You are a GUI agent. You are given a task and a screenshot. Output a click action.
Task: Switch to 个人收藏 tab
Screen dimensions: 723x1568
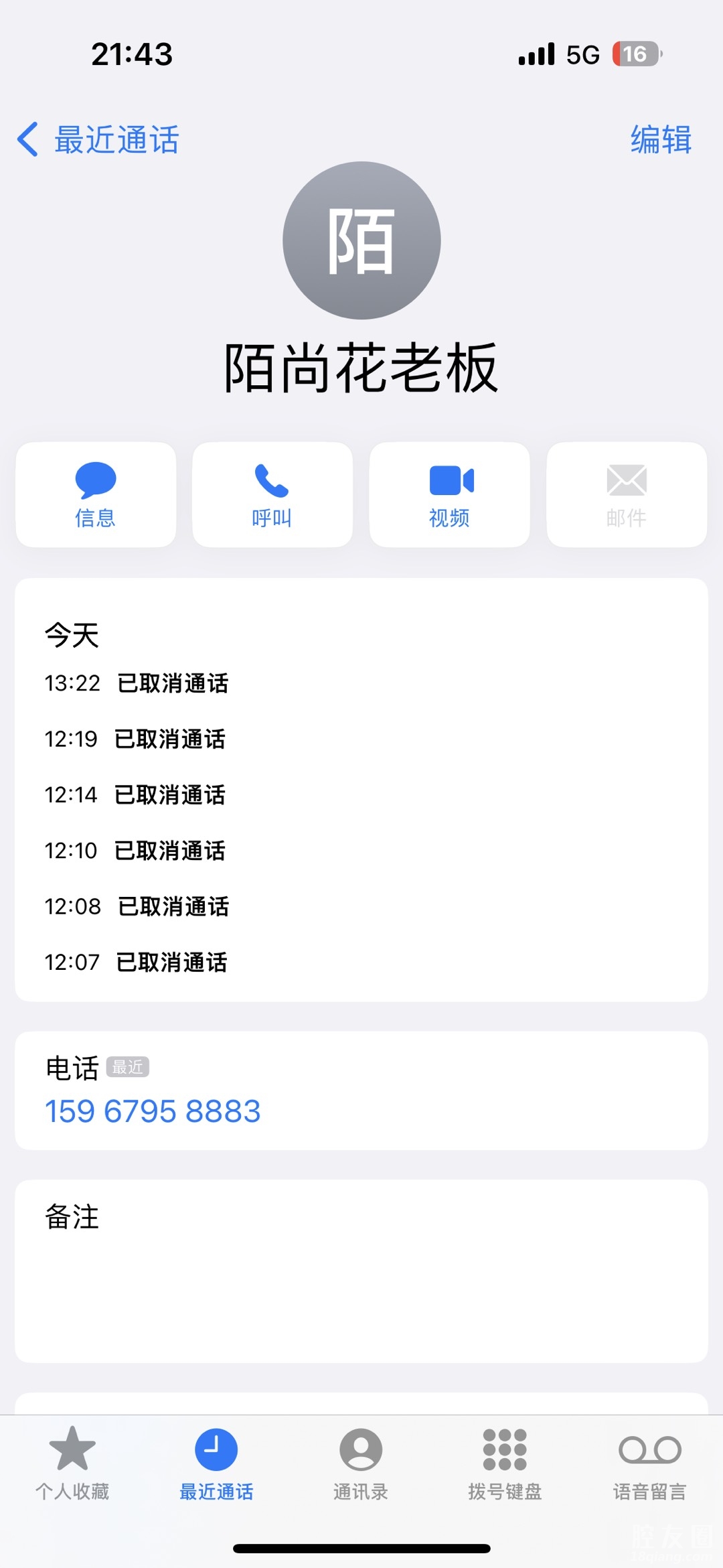pos(72,1463)
